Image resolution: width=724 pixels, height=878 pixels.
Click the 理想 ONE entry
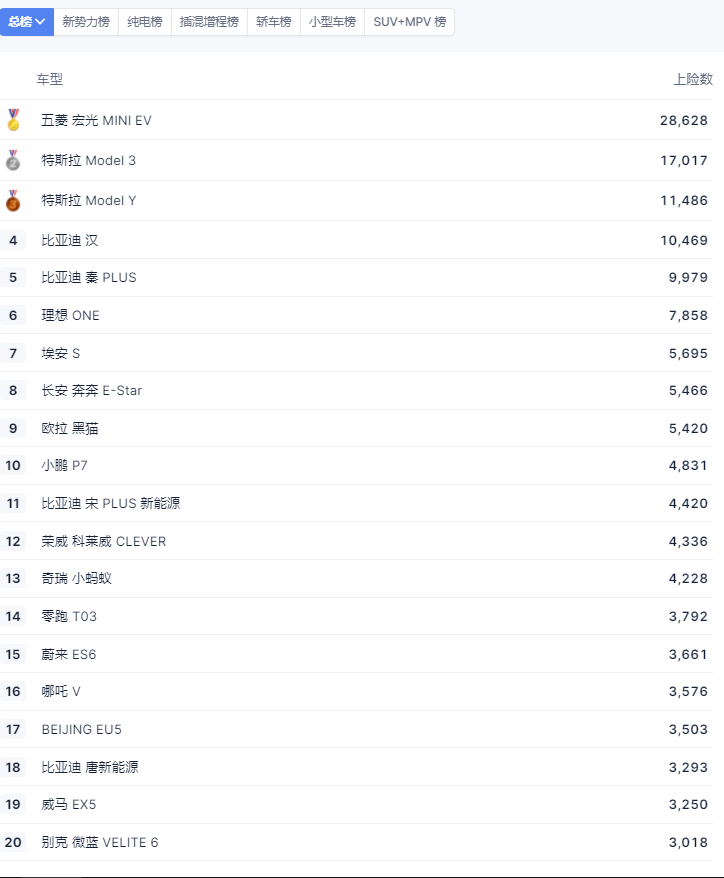[68, 315]
